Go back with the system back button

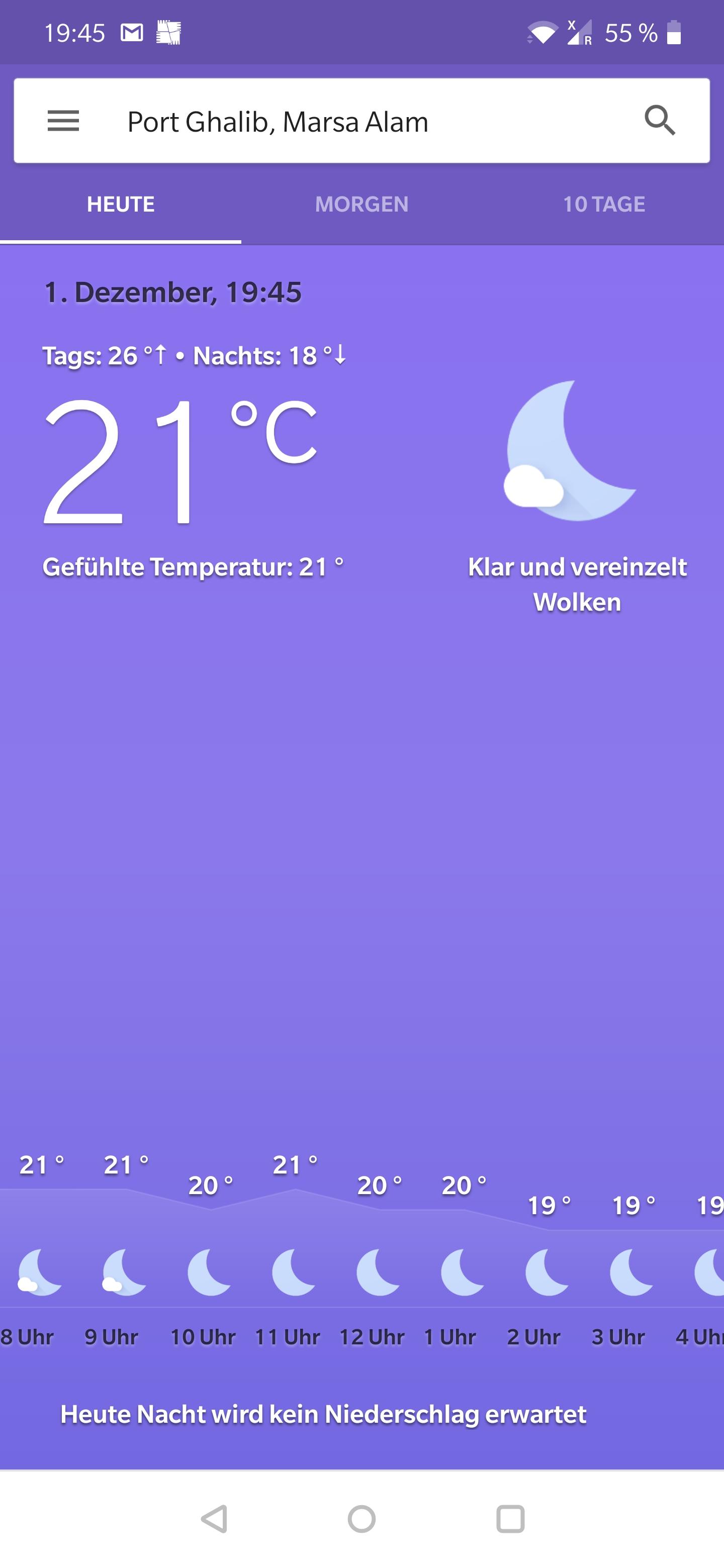(x=214, y=1519)
